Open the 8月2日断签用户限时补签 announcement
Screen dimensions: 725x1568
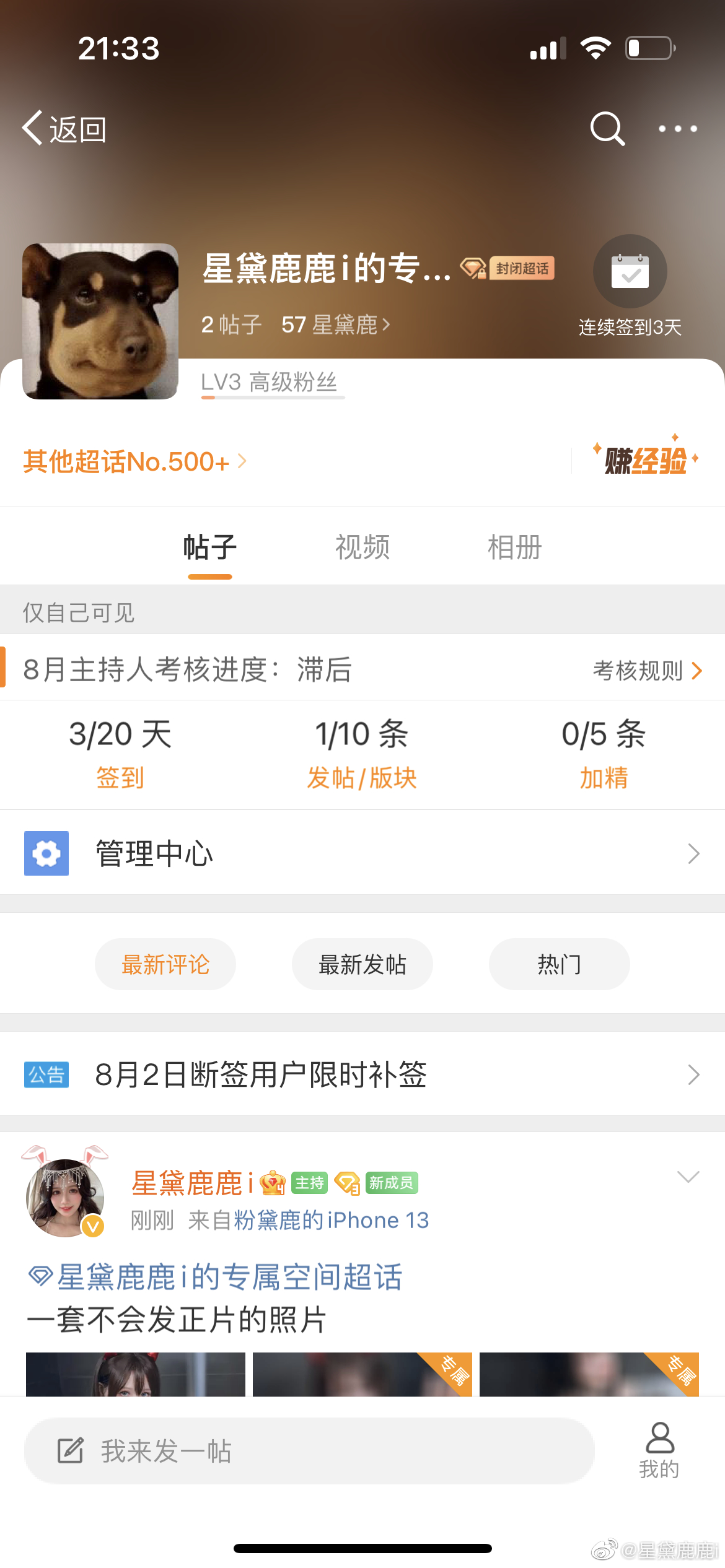tap(362, 1074)
